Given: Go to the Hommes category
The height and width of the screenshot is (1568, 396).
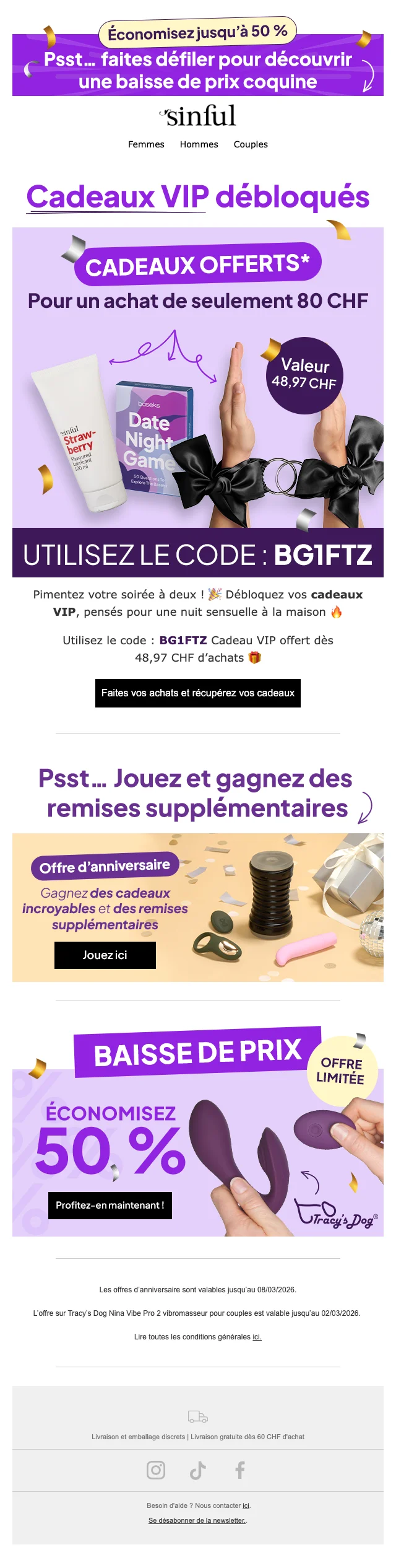Looking at the screenshot, I should pyautogui.click(x=199, y=144).
